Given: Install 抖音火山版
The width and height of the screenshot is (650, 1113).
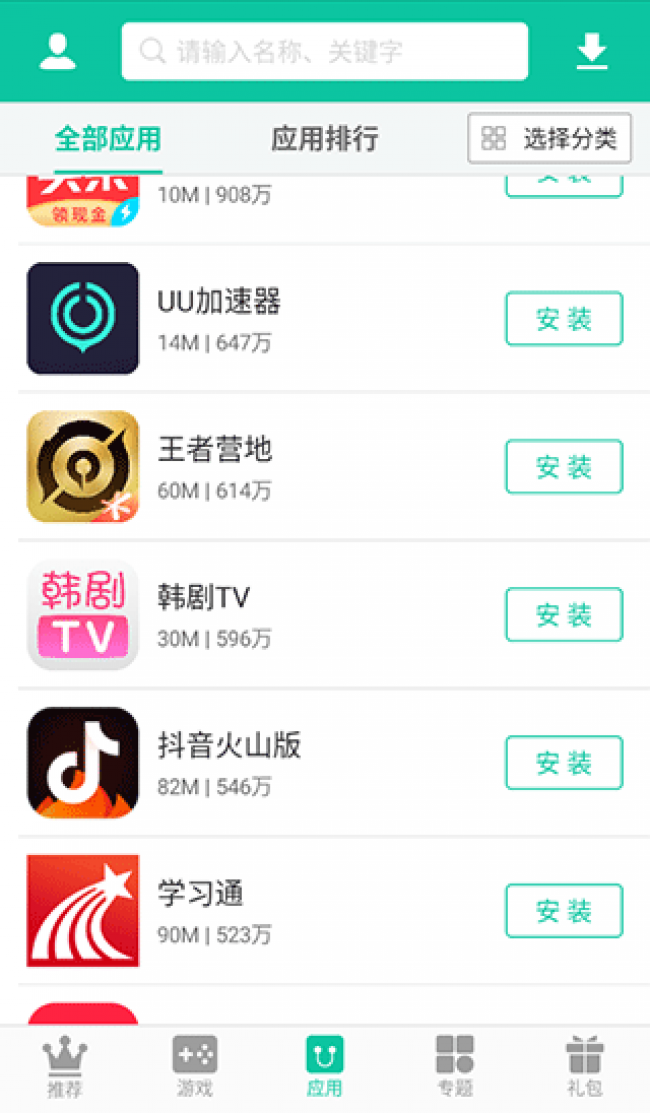Looking at the screenshot, I should (564, 763).
